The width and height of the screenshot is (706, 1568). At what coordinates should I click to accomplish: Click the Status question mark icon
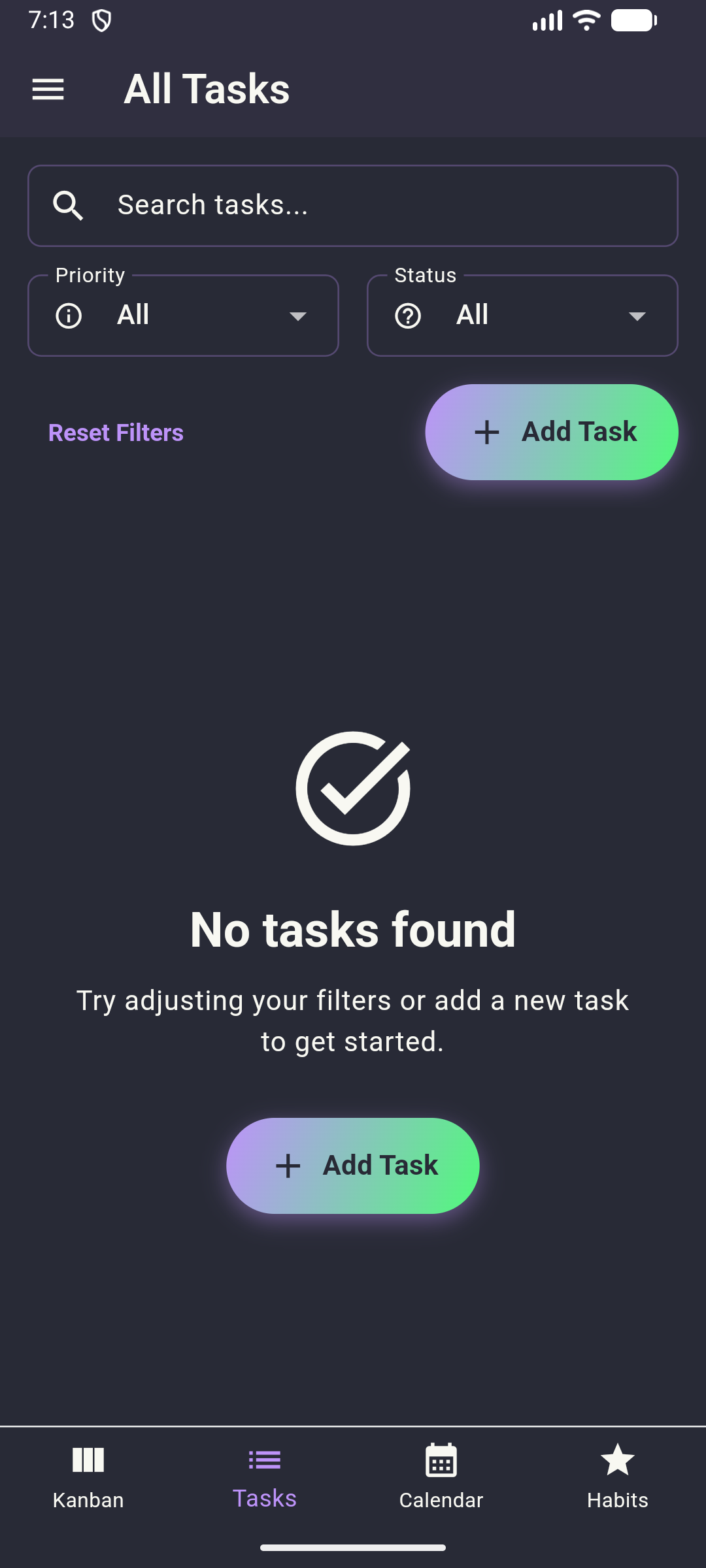tap(409, 316)
